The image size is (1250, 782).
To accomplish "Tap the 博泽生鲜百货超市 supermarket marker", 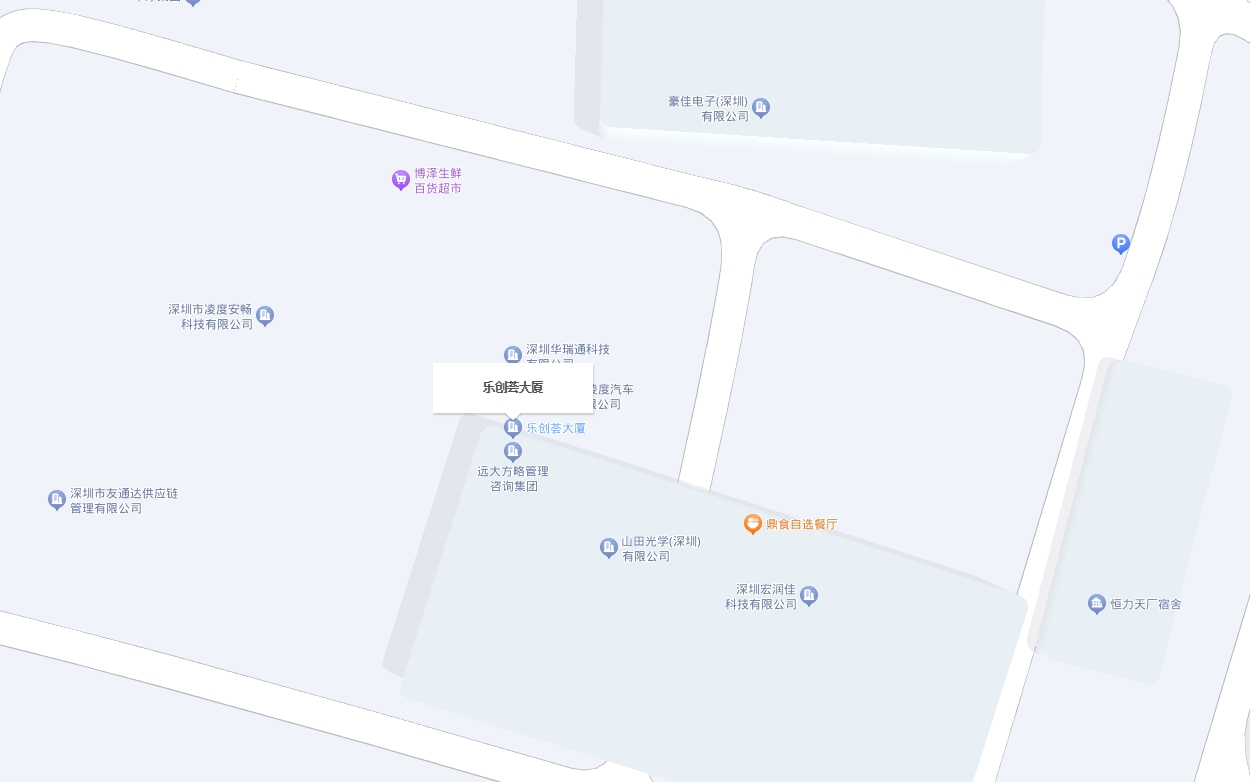I will [x=401, y=180].
